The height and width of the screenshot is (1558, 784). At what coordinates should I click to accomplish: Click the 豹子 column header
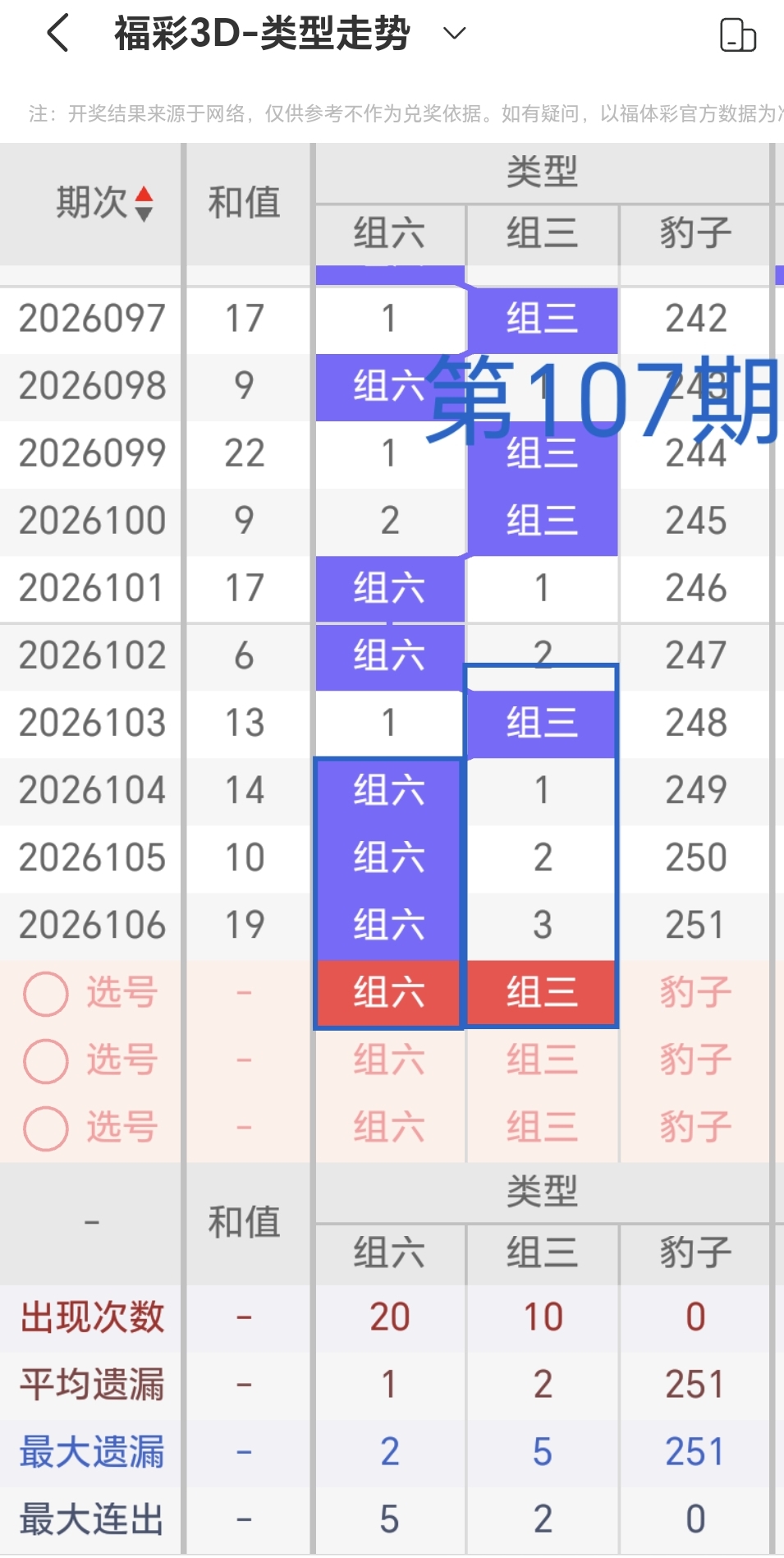tap(695, 234)
